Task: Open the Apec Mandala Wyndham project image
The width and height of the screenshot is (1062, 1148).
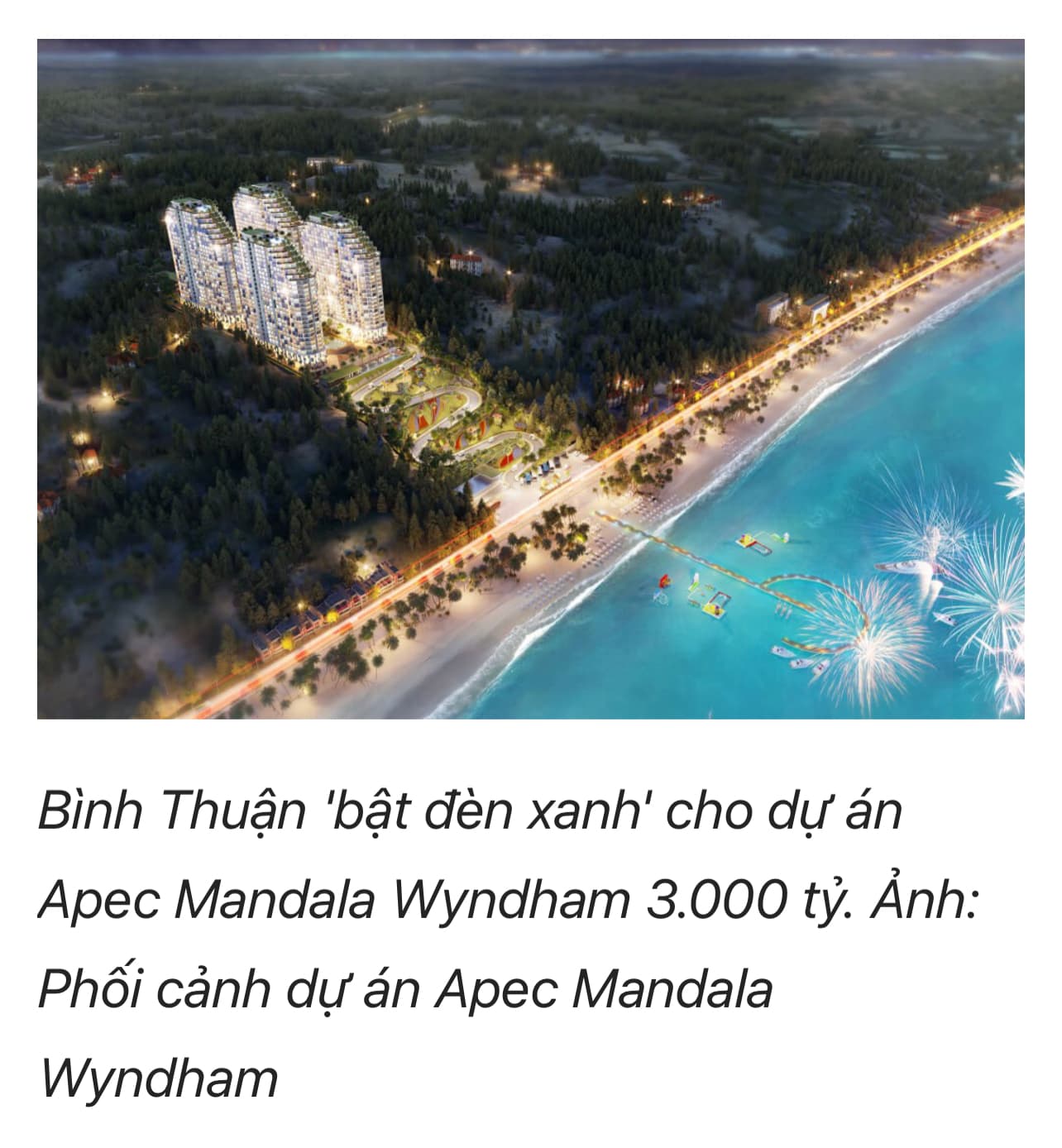Action: [x=530, y=379]
